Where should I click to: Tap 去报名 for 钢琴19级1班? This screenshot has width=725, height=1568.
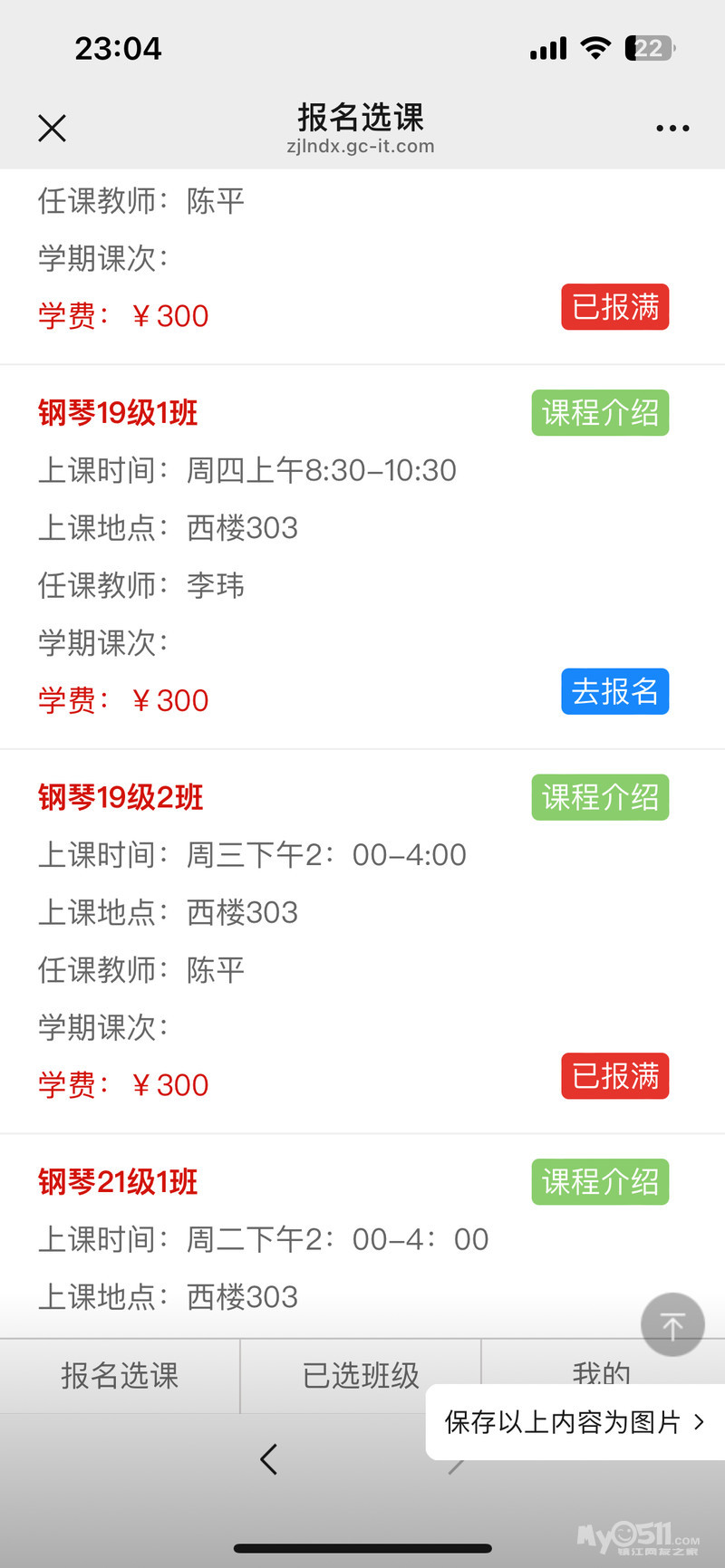[x=614, y=691]
